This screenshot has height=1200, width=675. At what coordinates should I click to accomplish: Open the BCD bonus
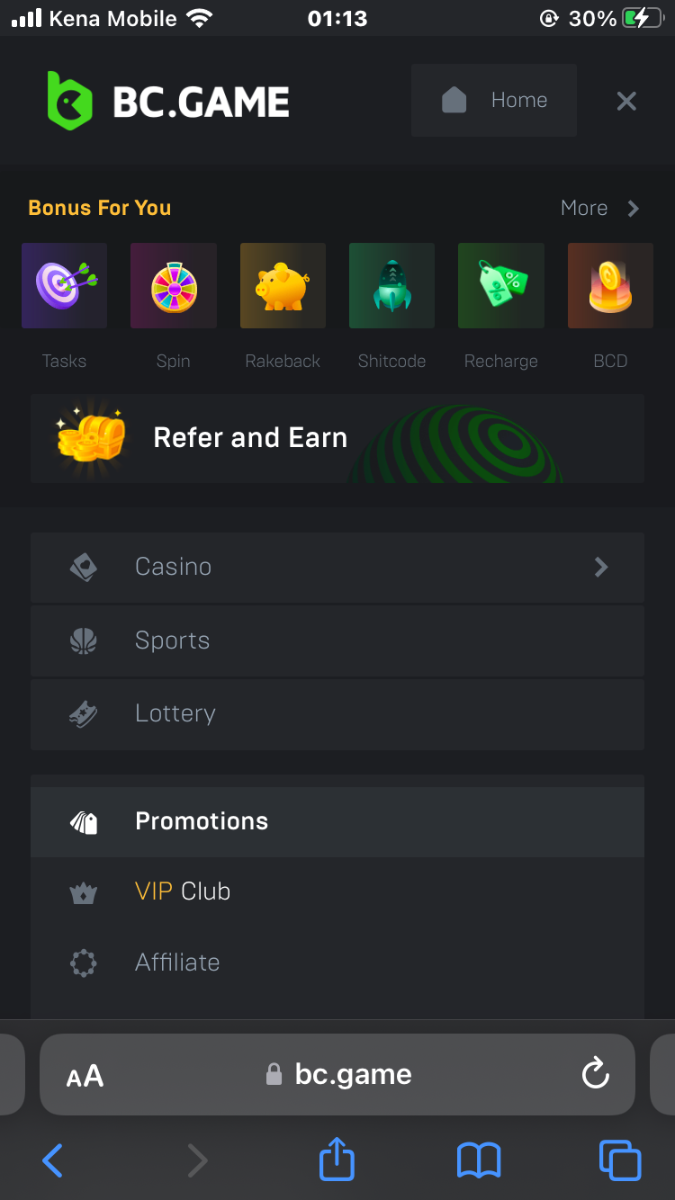(610, 286)
